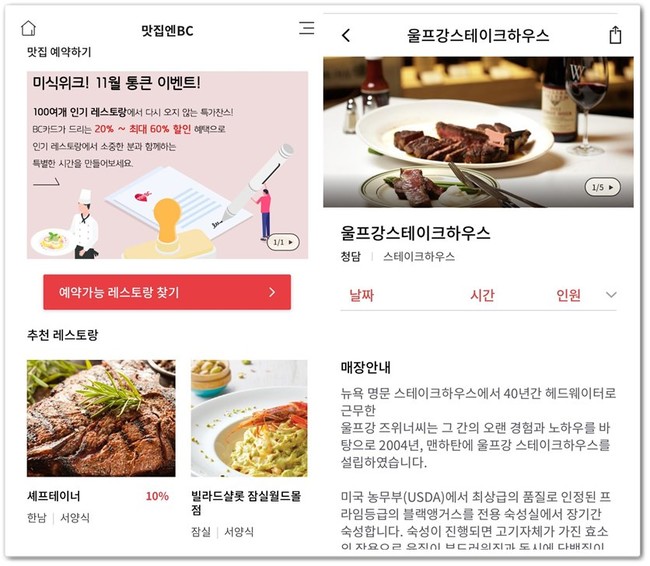650x566 pixels.
Task: Select 날짜 for the reservation
Action: tap(361, 295)
